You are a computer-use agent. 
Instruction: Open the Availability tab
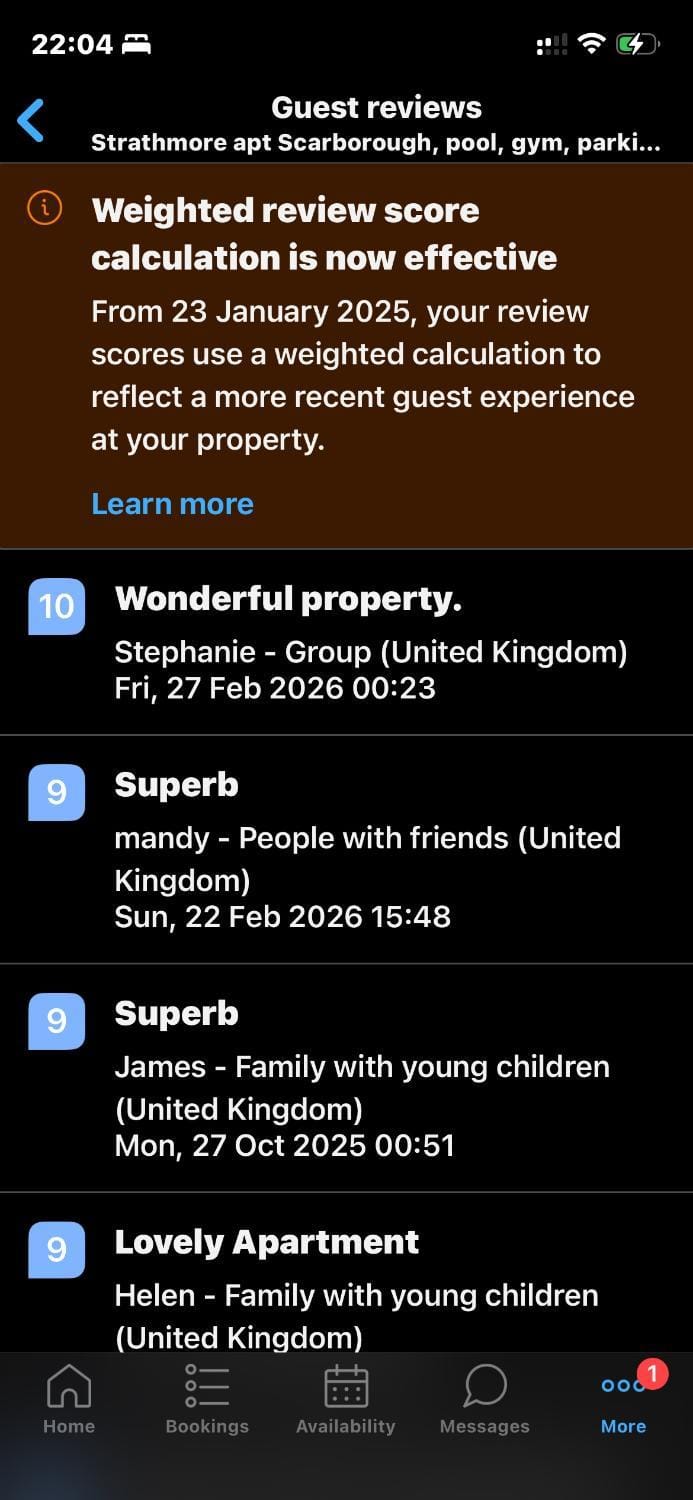click(x=346, y=1400)
